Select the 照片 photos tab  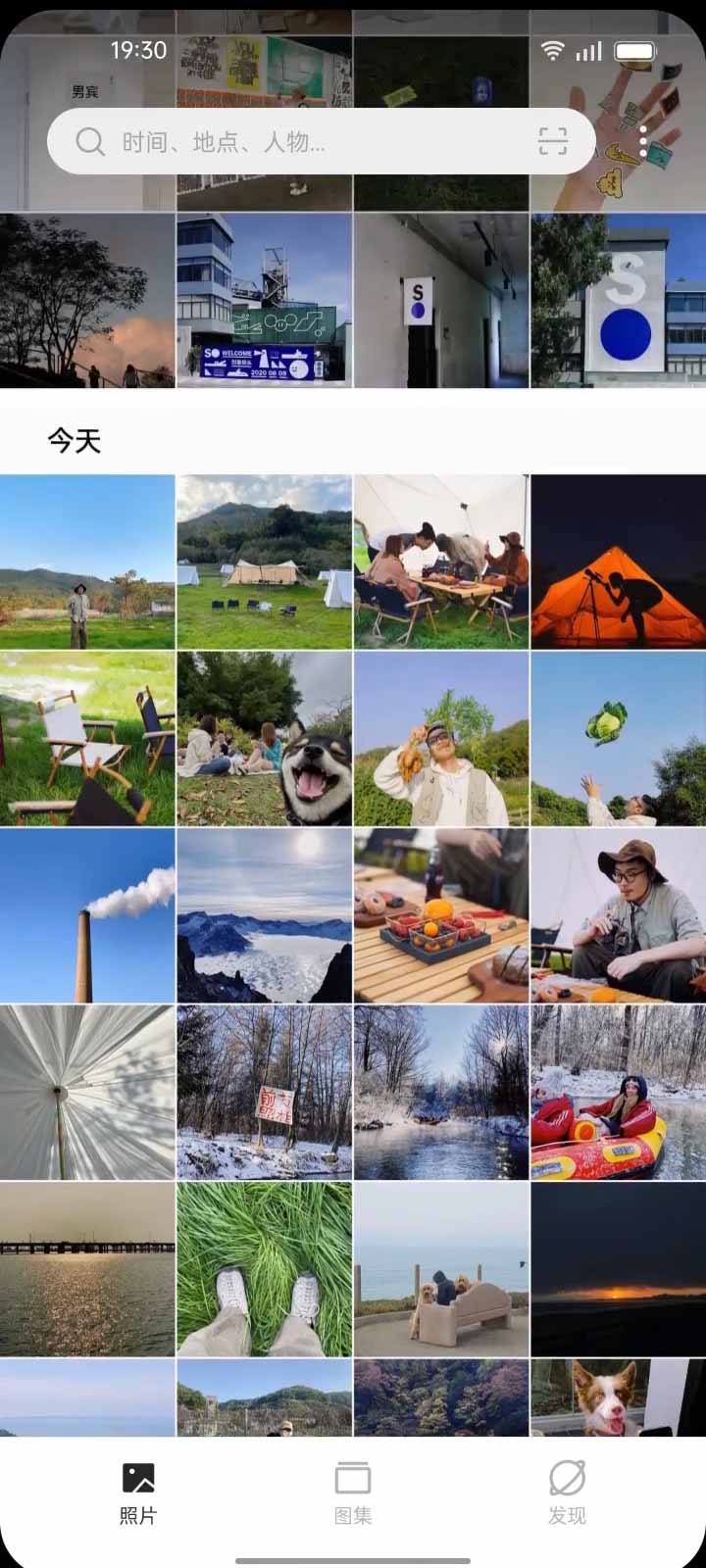(138, 1493)
